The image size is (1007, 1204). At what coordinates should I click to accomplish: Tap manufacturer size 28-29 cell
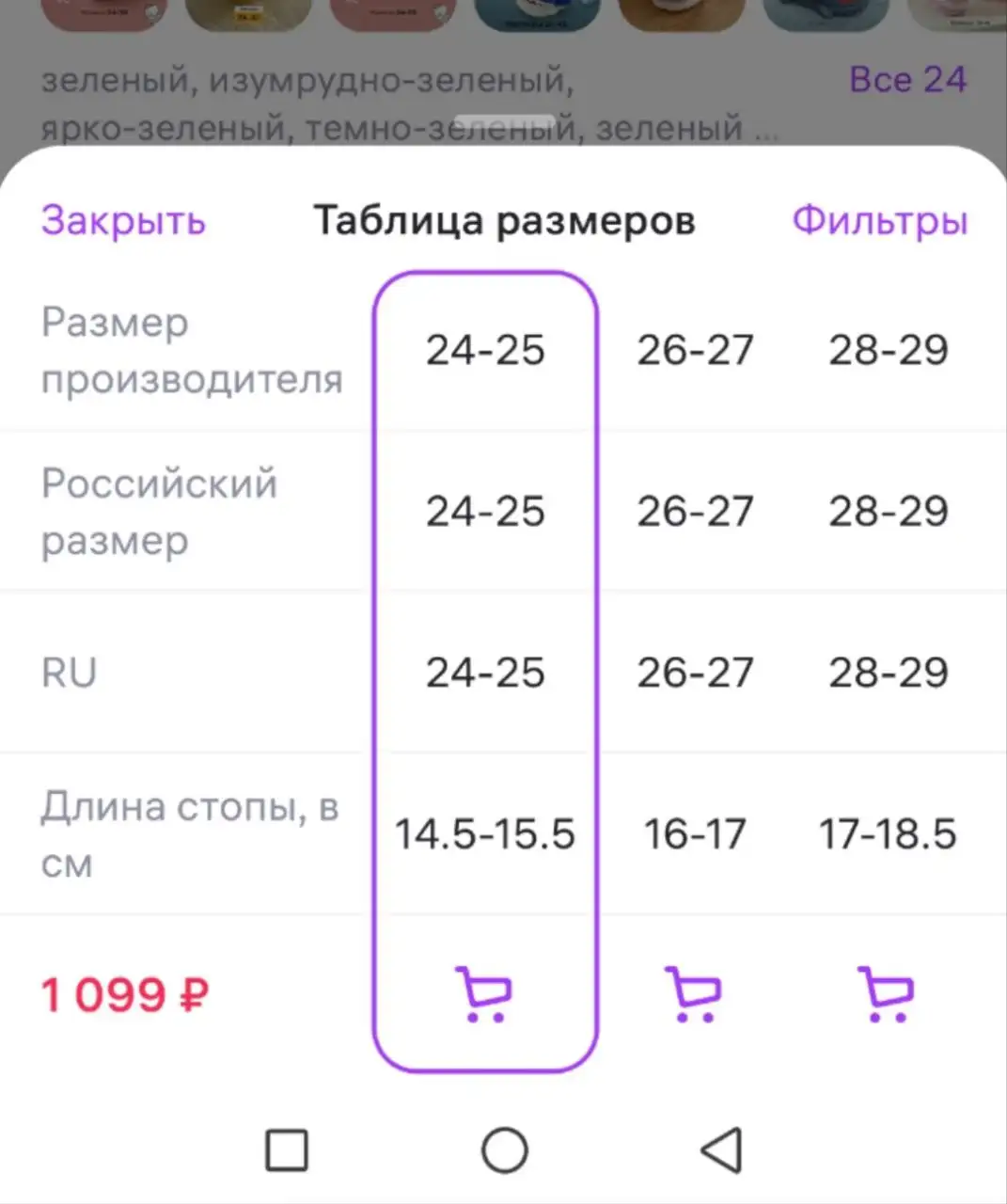tap(888, 349)
